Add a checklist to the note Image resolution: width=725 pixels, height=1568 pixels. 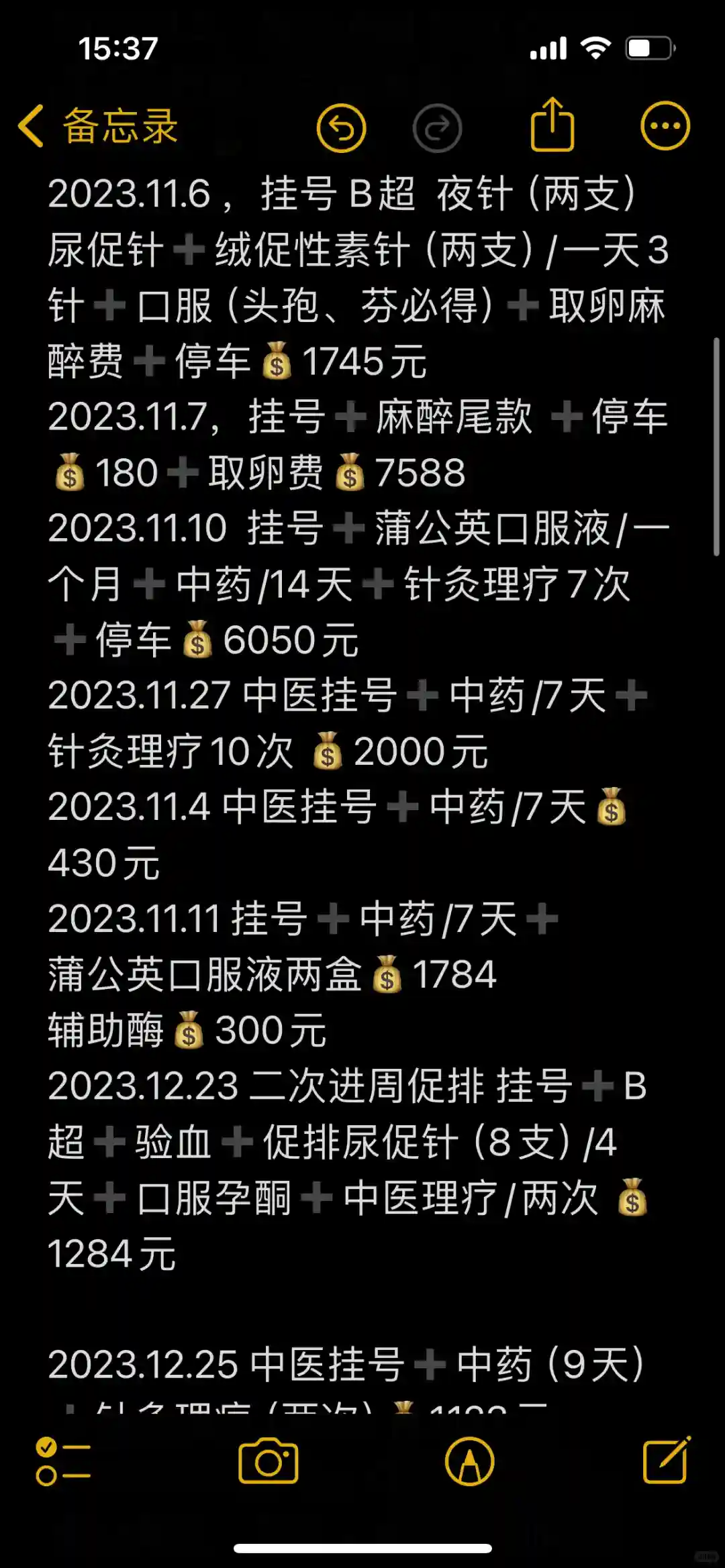(62, 1461)
